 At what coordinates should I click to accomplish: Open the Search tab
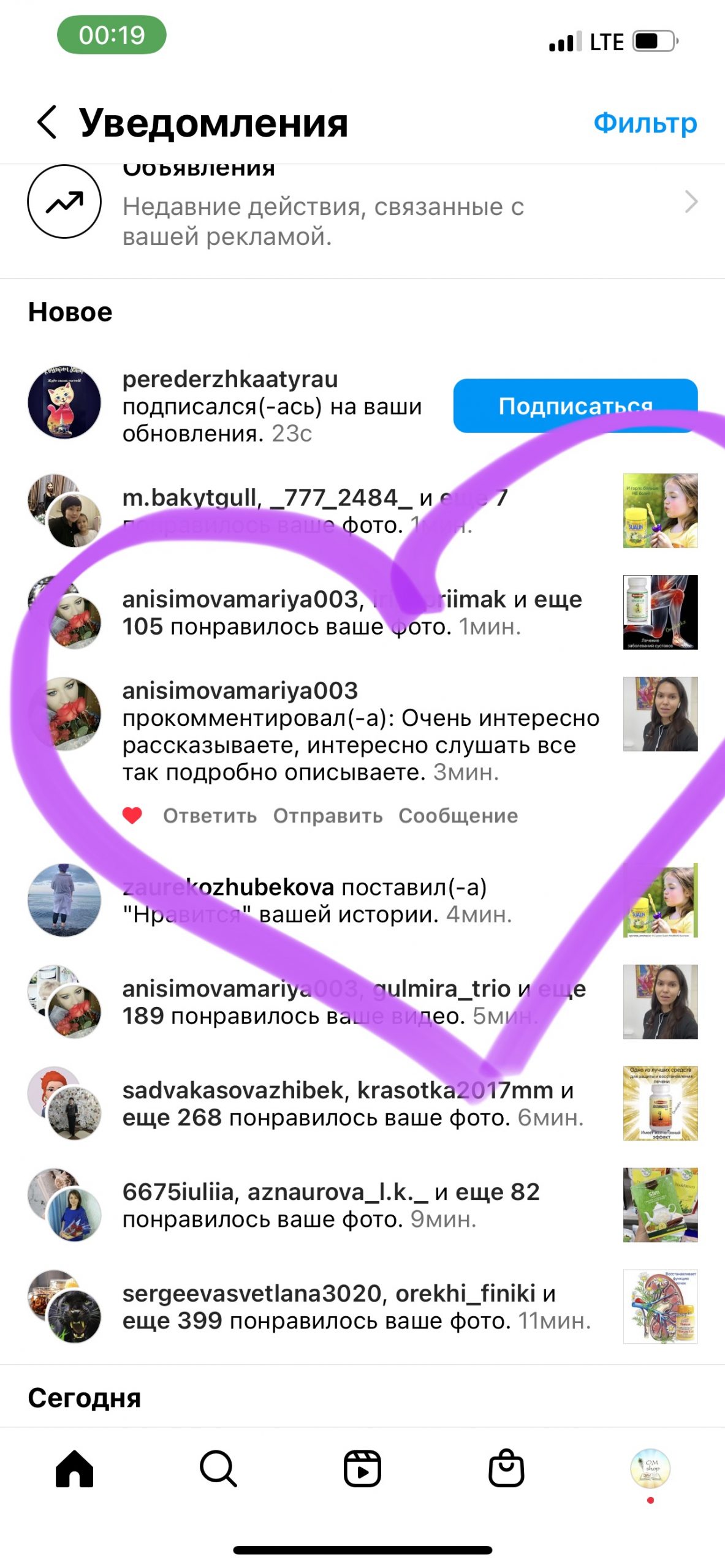[218, 1469]
